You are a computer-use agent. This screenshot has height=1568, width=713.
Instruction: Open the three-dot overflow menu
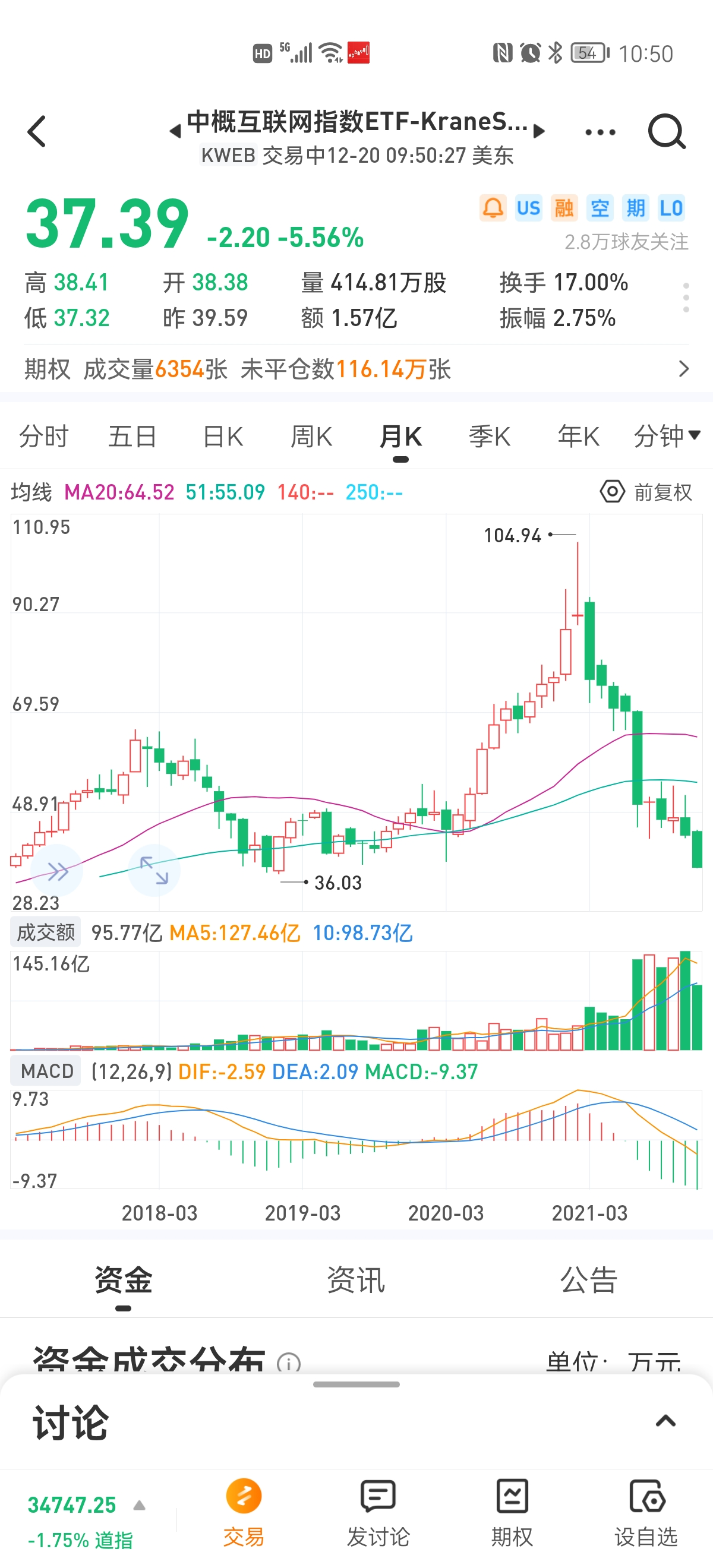pyautogui.click(x=600, y=131)
